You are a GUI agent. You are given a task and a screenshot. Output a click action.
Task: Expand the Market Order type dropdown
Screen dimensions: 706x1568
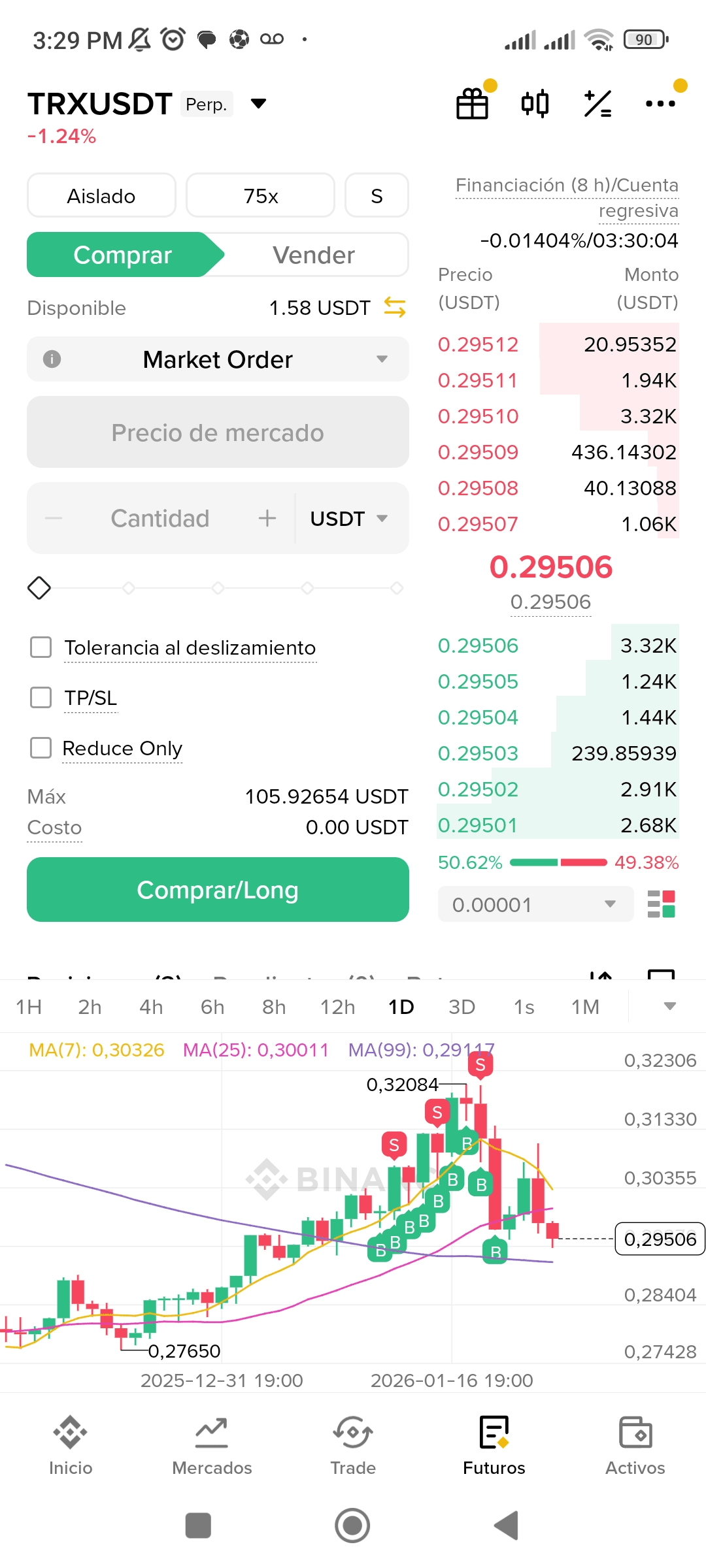click(218, 359)
